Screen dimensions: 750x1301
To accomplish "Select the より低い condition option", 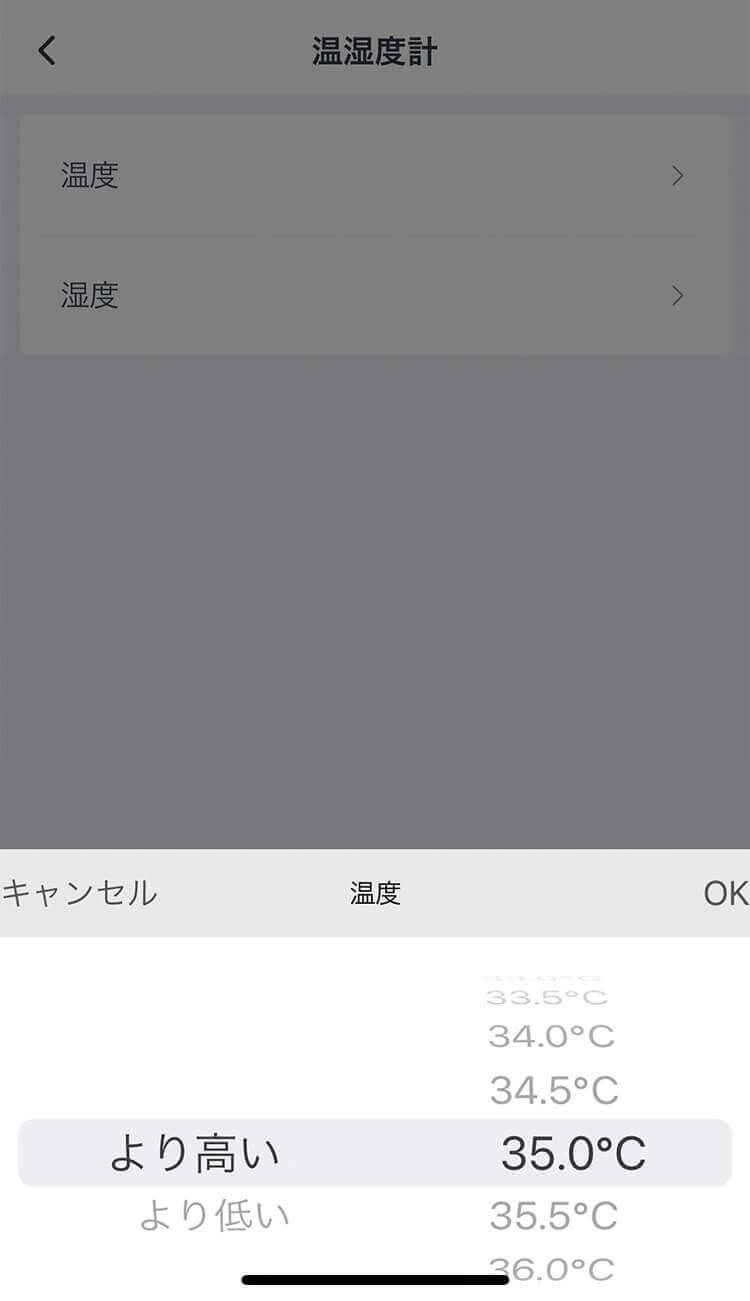I will tap(214, 1216).
